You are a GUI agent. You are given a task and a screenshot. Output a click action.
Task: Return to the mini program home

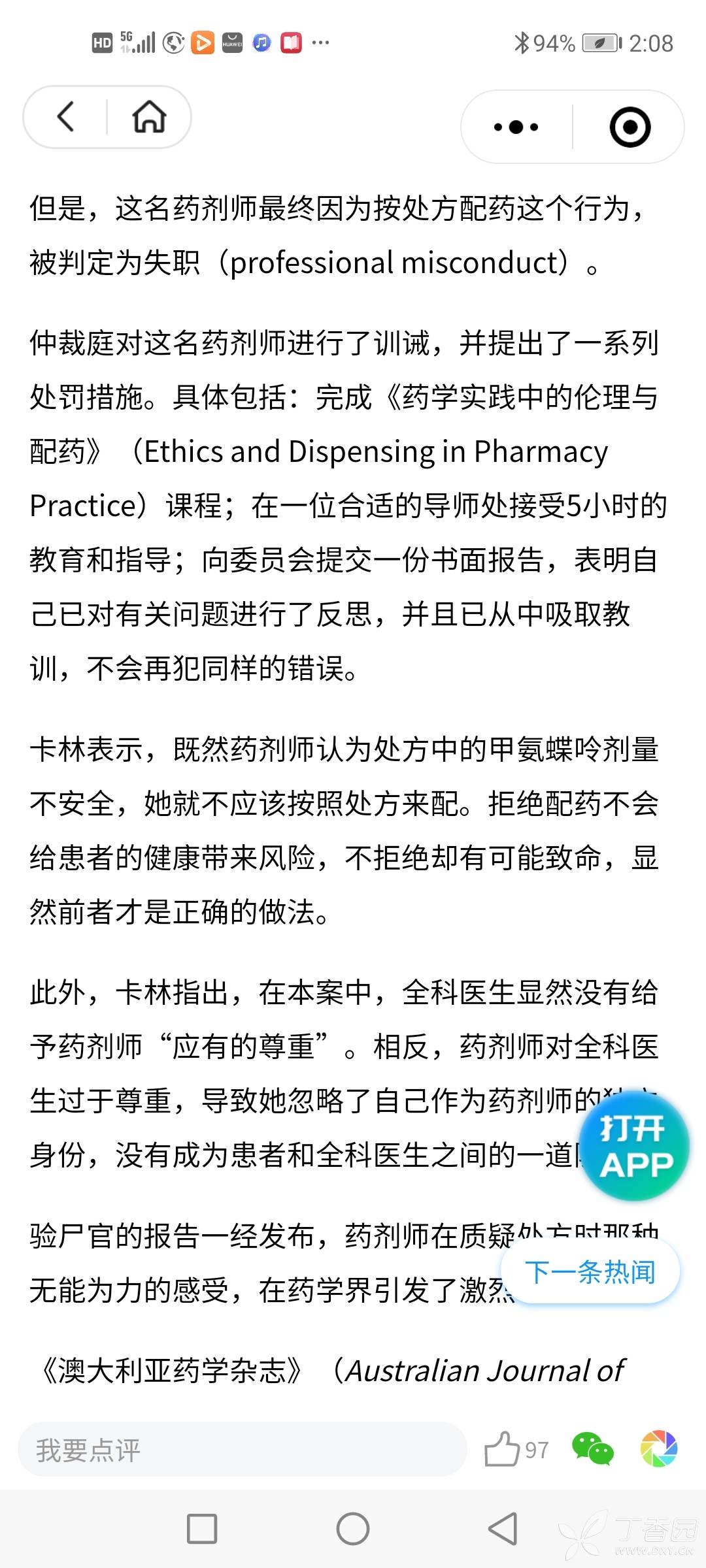(149, 117)
